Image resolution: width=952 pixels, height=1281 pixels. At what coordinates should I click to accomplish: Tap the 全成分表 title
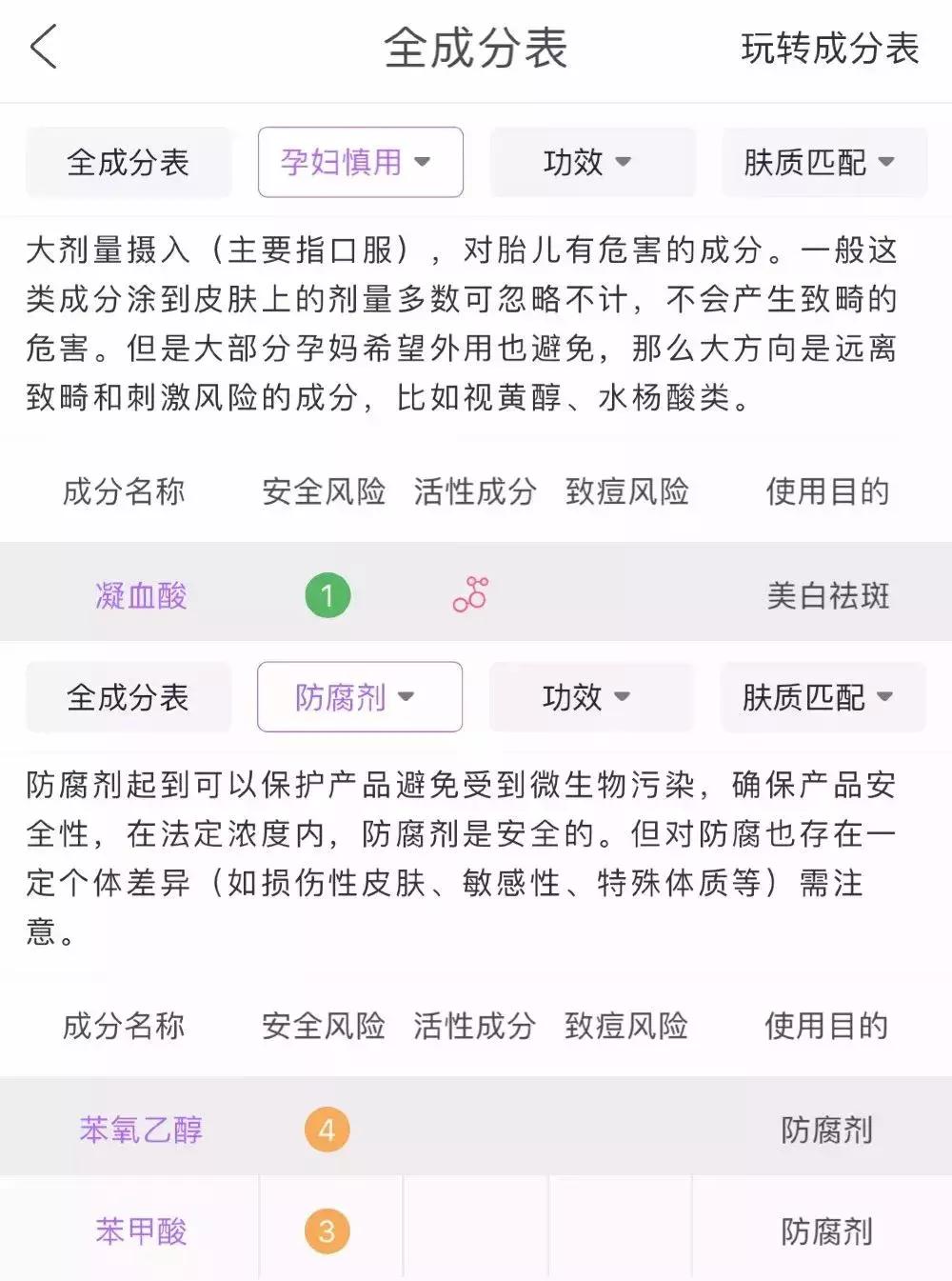pos(475,48)
